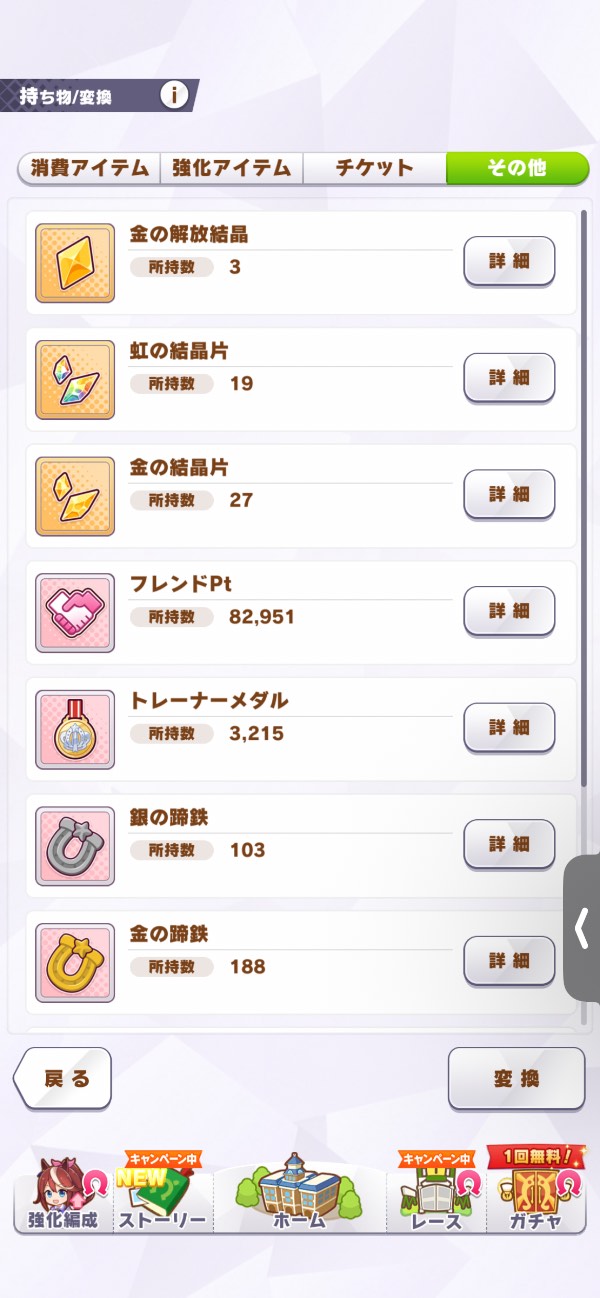Open ストーリー in the bottom menu

[x=162, y=1195]
